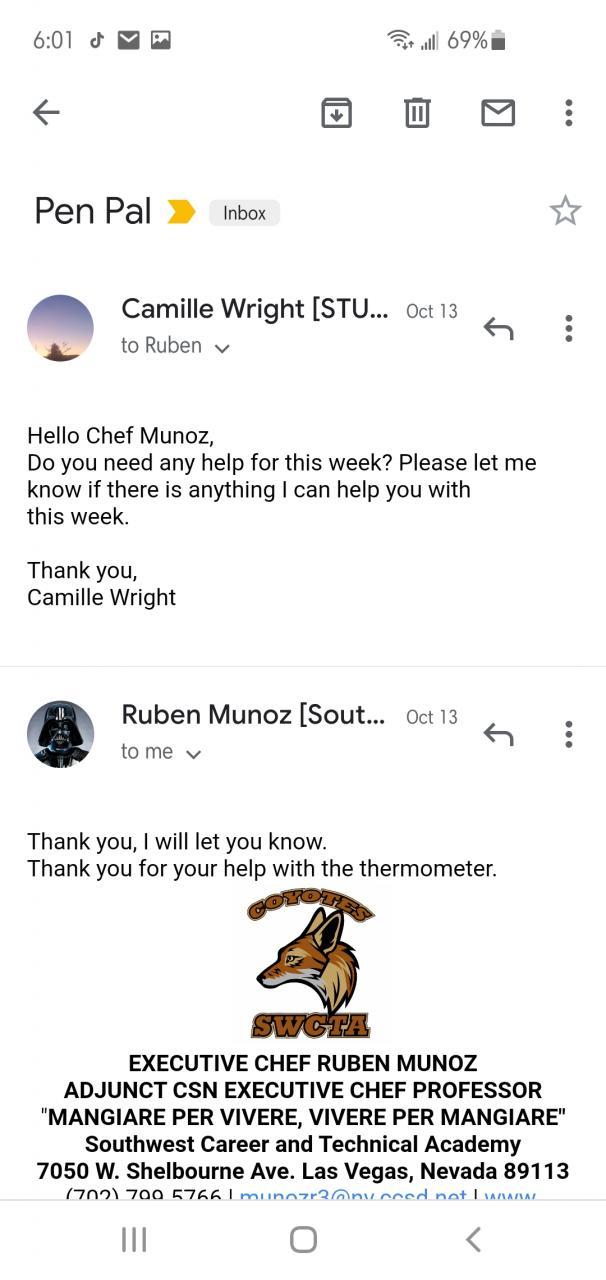Expand the "to me" recipient details
The width and height of the screenshot is (606, 1280).
click(x=193, y=754)
